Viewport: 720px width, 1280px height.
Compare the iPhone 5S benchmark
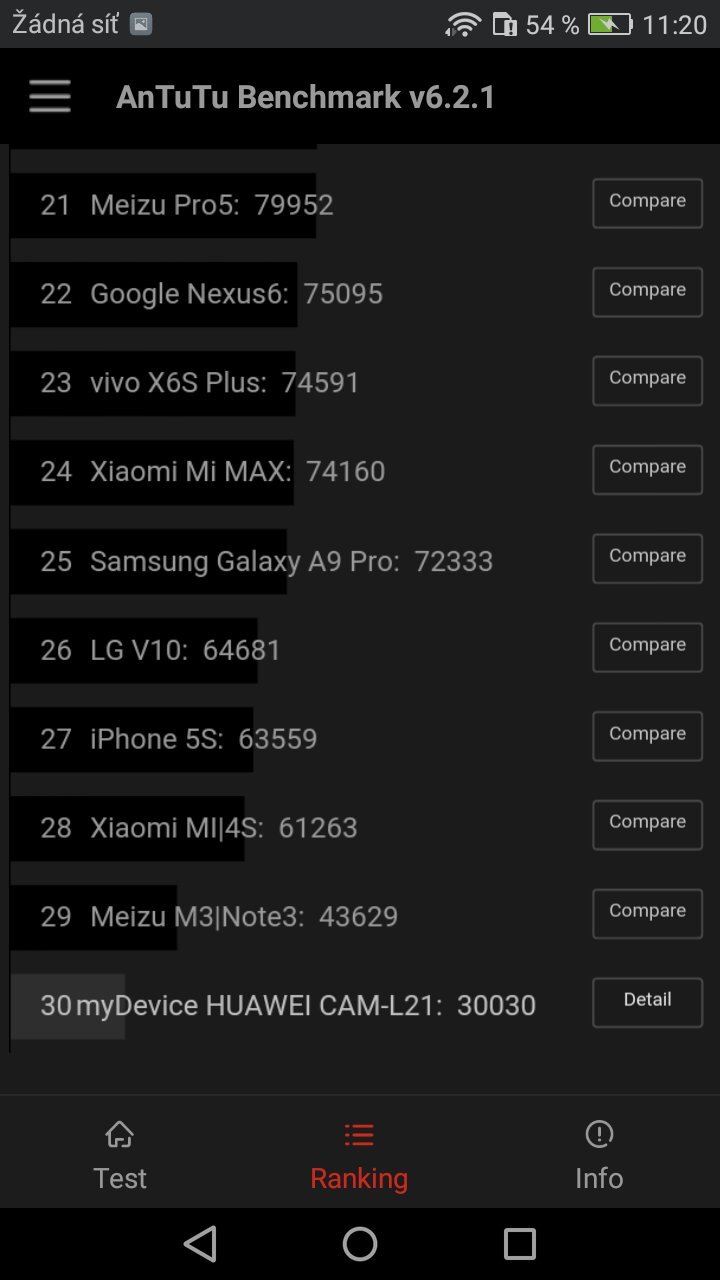(x=647, y=735)
